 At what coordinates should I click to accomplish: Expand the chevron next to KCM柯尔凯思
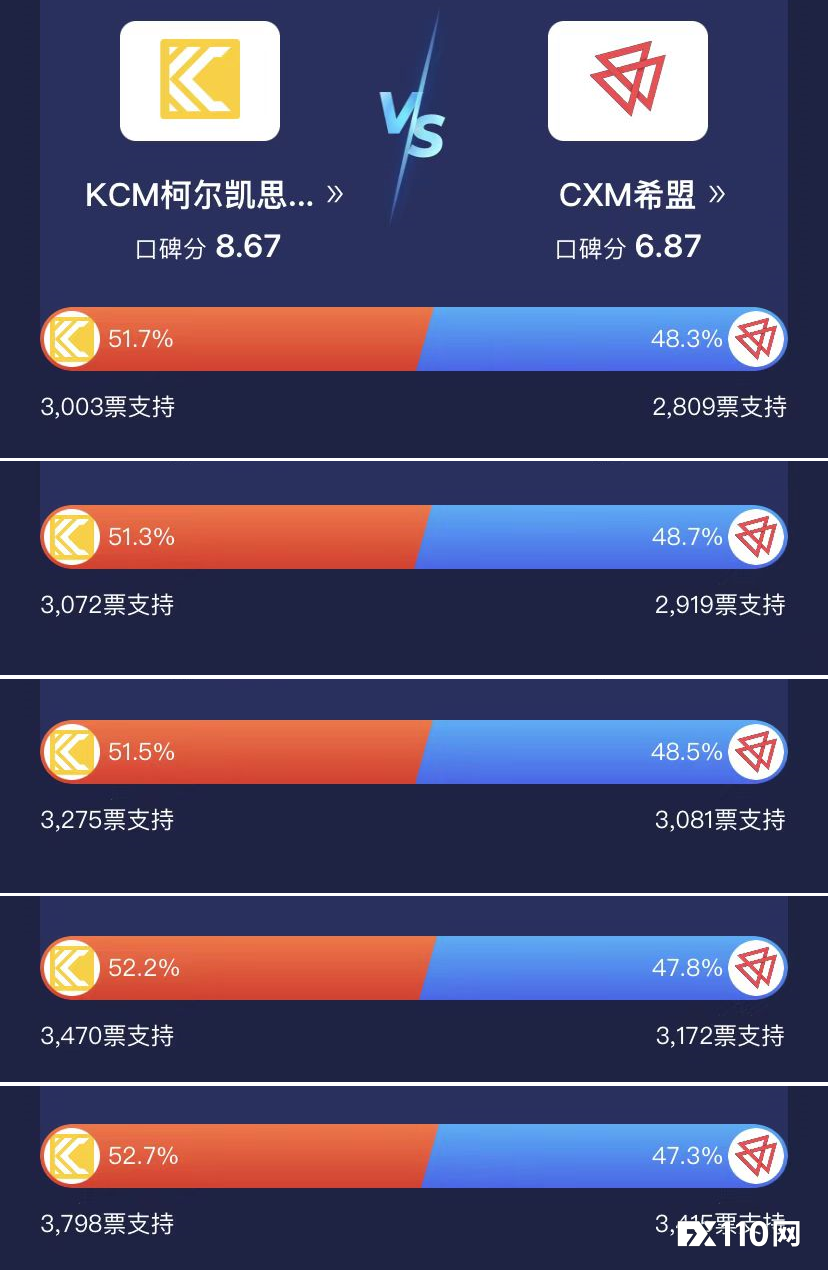[x=337, y=196]
